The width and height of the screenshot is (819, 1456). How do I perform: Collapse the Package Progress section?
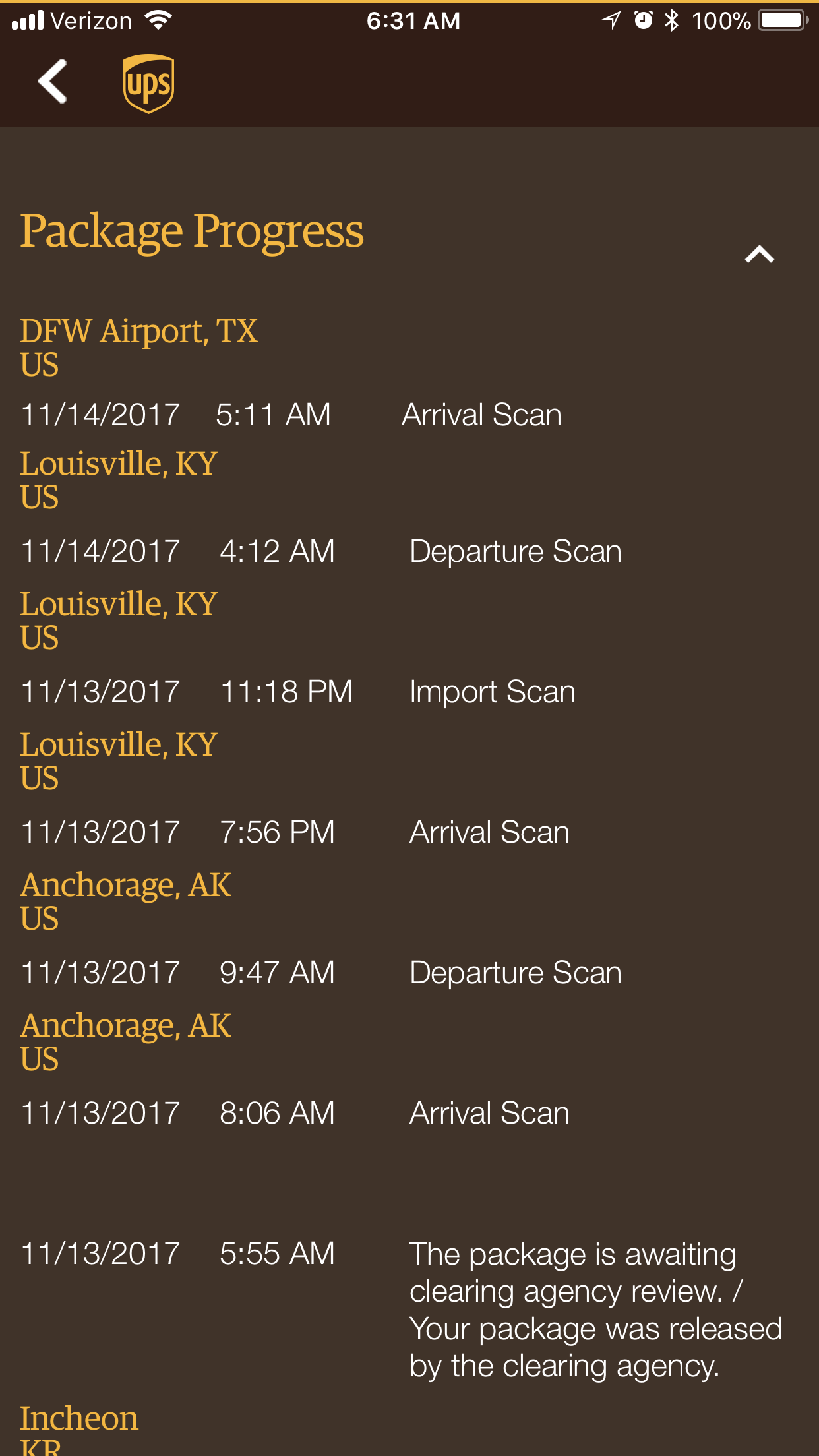tap(759, 254)
